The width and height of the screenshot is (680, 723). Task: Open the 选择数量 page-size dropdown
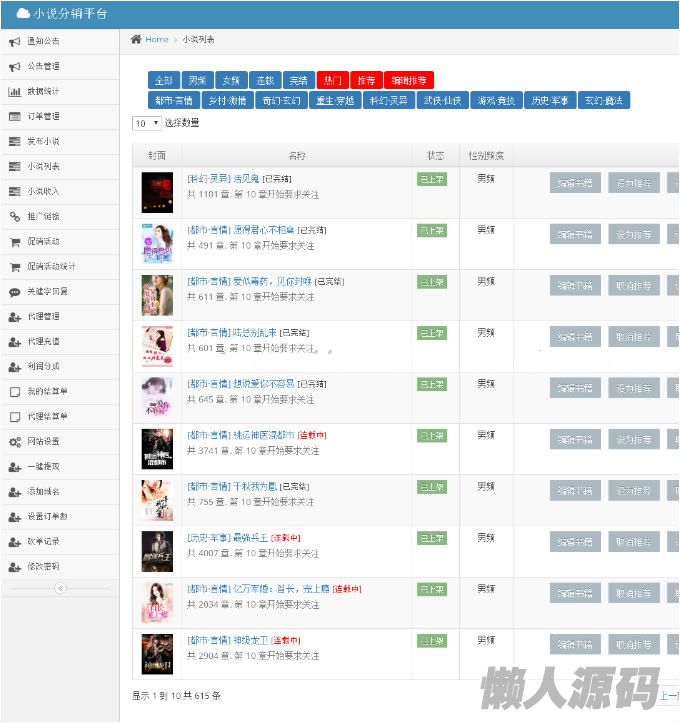click(x=146, y=123)
